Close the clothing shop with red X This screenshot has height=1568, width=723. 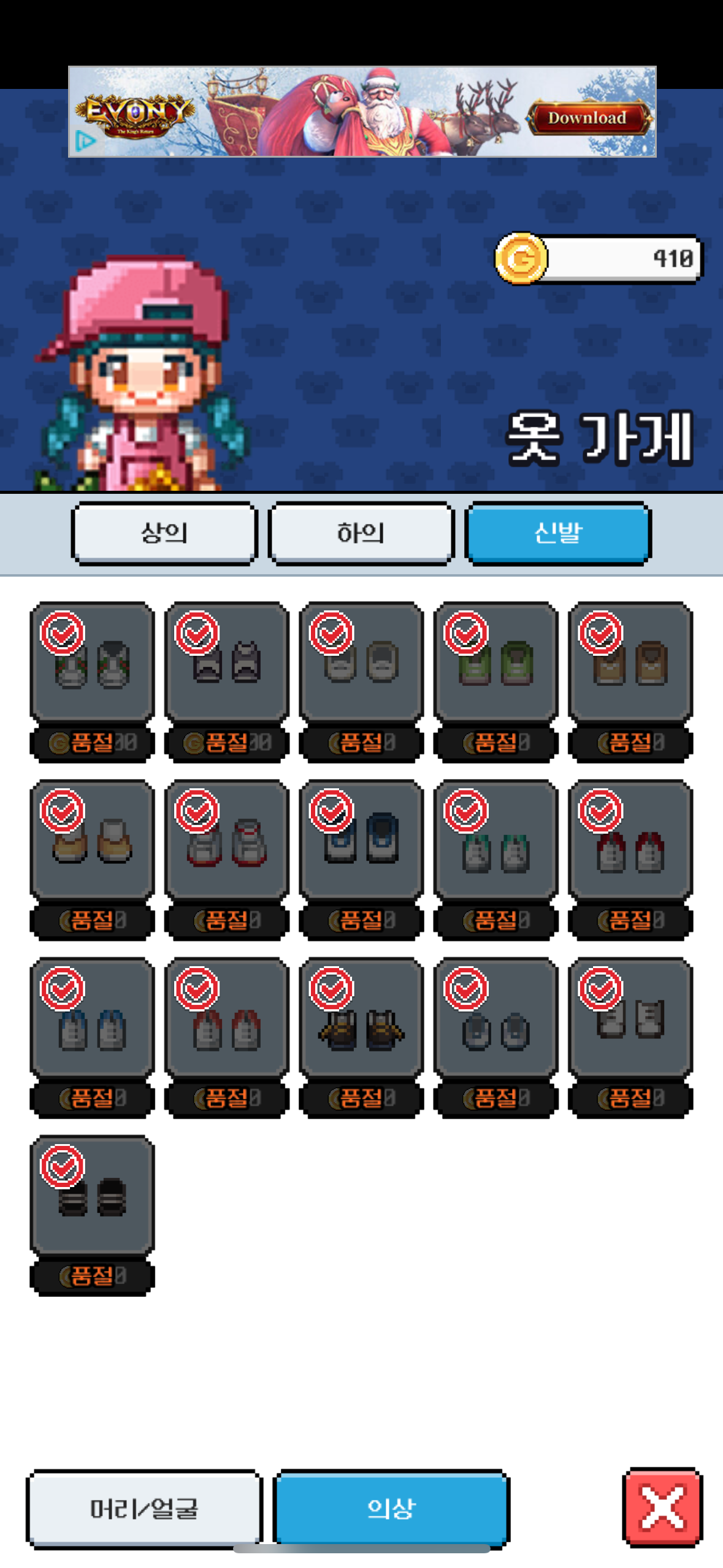(662, 1506)
